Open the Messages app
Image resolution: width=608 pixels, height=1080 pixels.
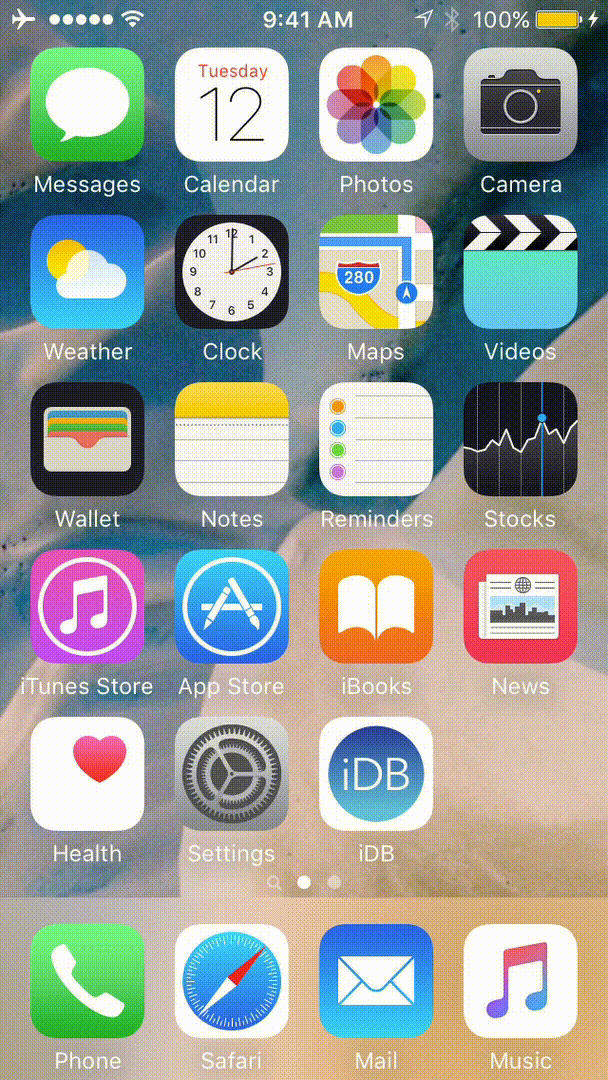(87, 104)
